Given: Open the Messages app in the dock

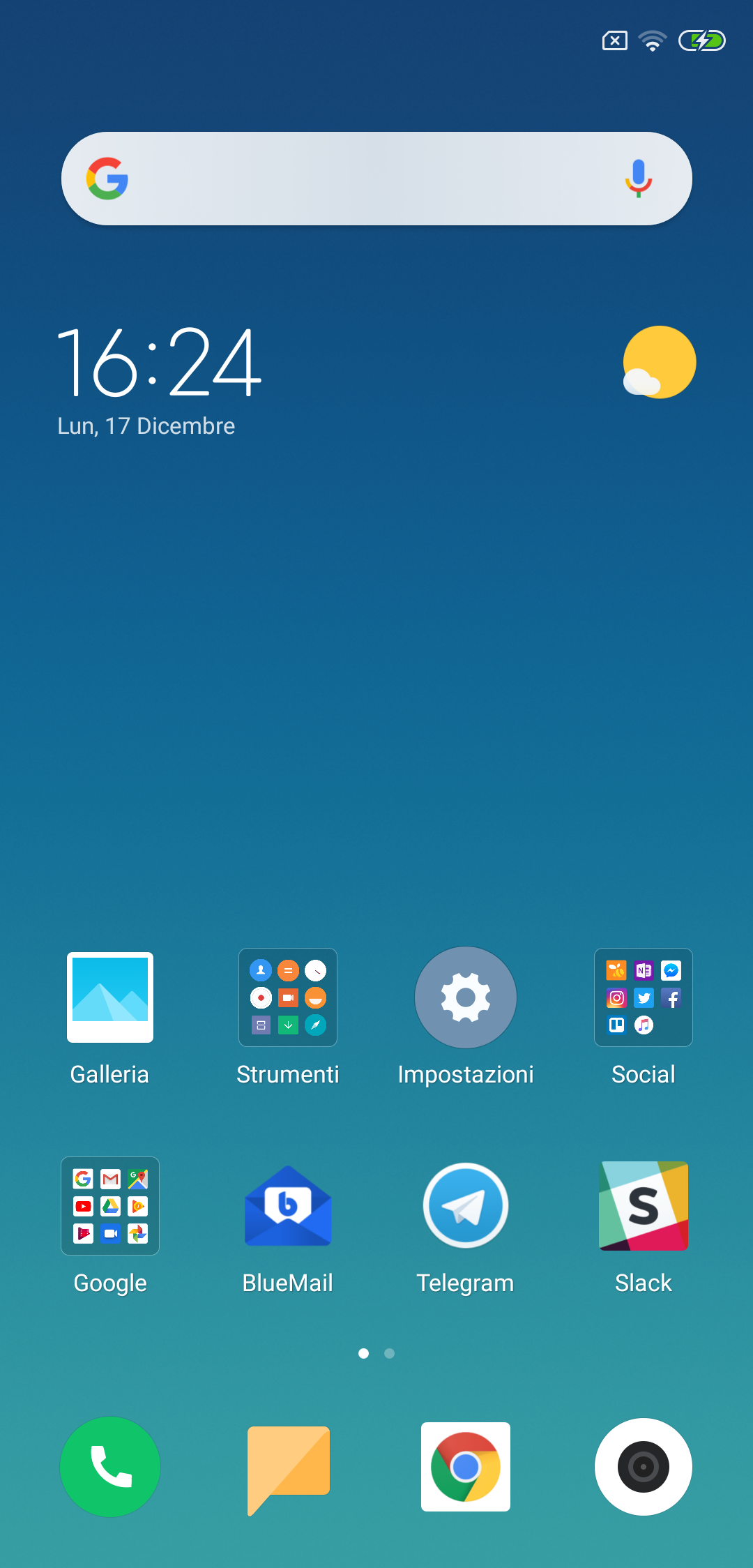Looking at the screenshot, I should tap(288, 1469).
